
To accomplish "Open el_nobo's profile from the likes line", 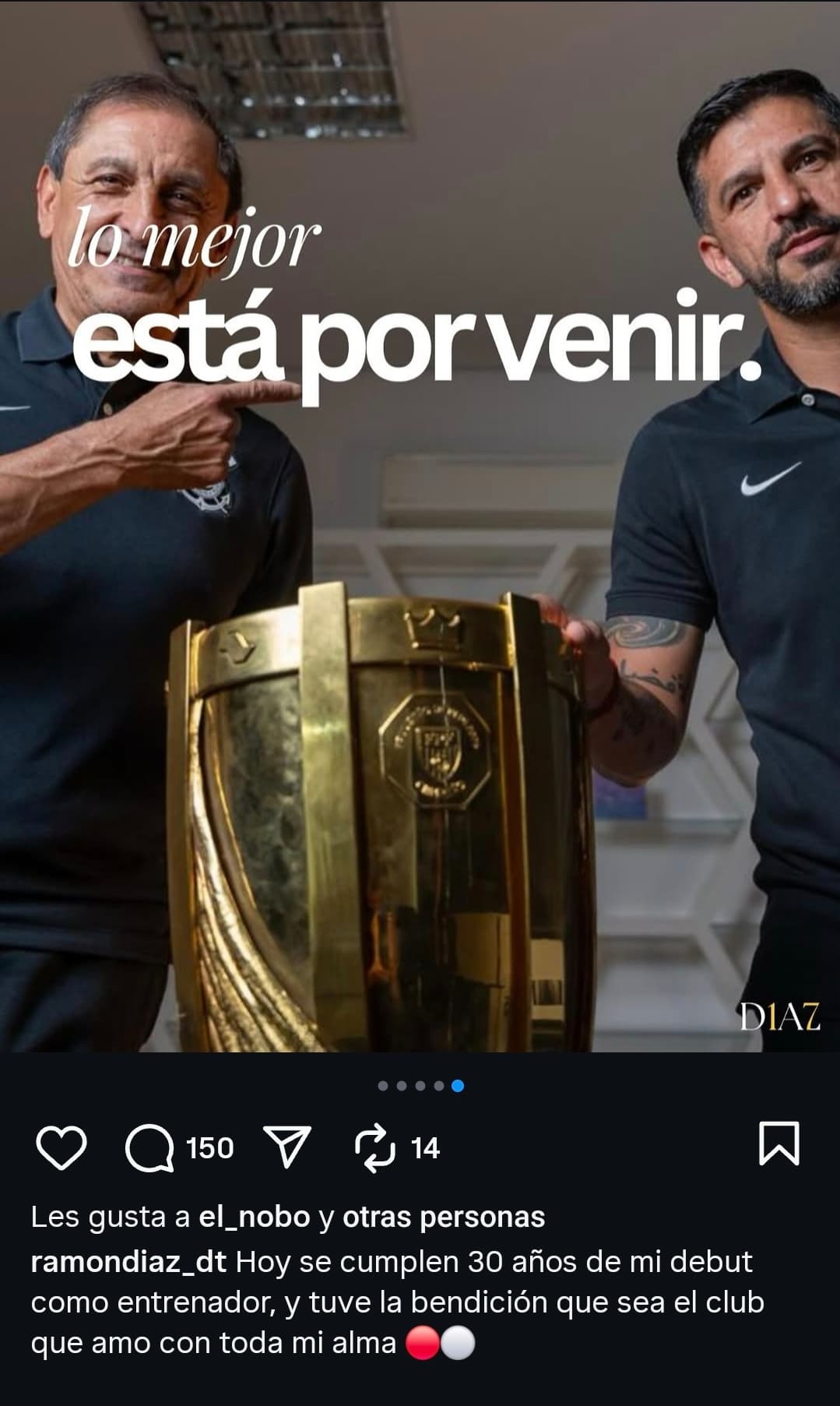I will click(x=255, y=1217).
